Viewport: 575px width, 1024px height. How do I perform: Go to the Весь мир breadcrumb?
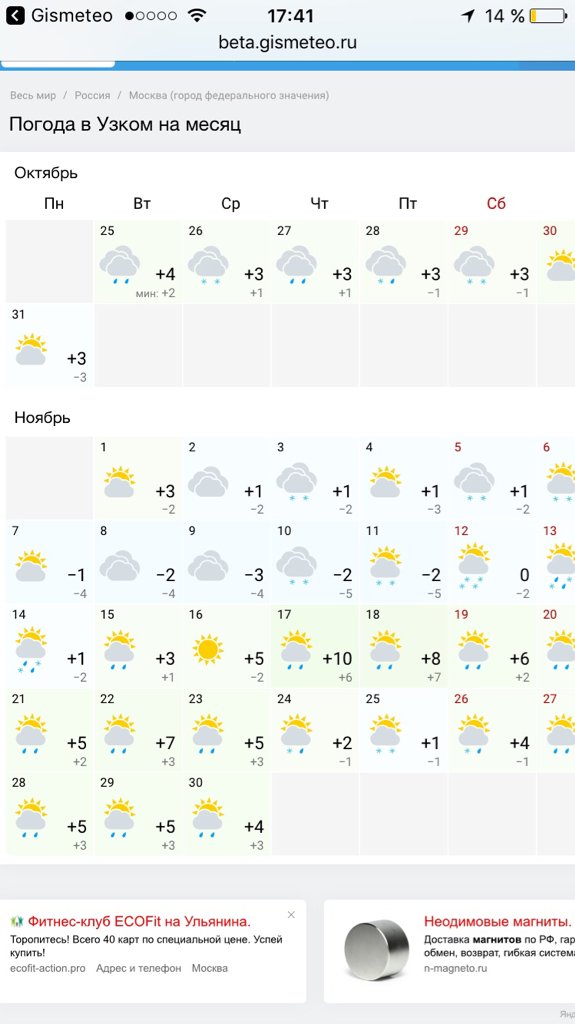click(33, 95)
